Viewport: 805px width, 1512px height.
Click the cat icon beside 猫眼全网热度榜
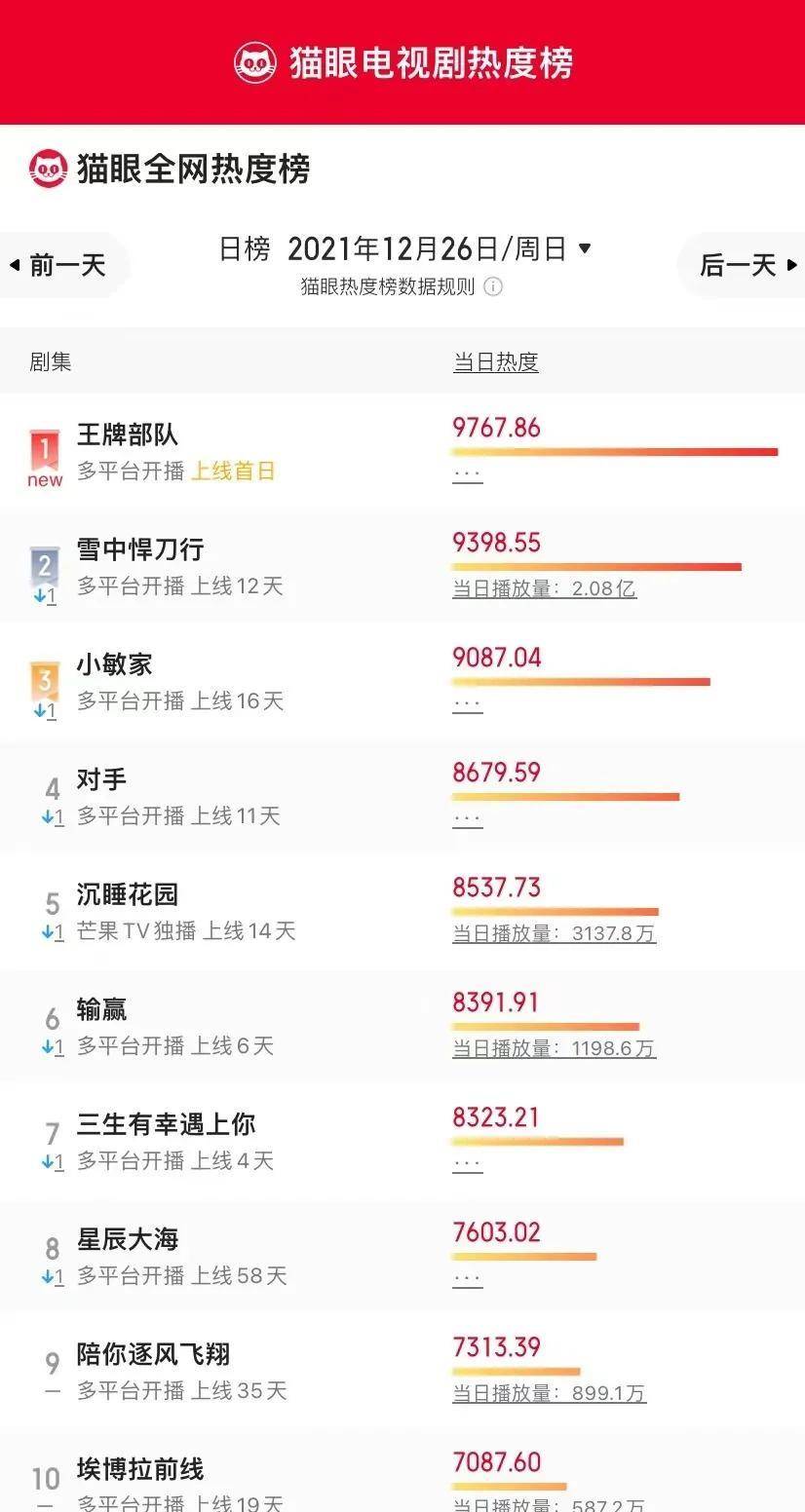coord(46,170)
